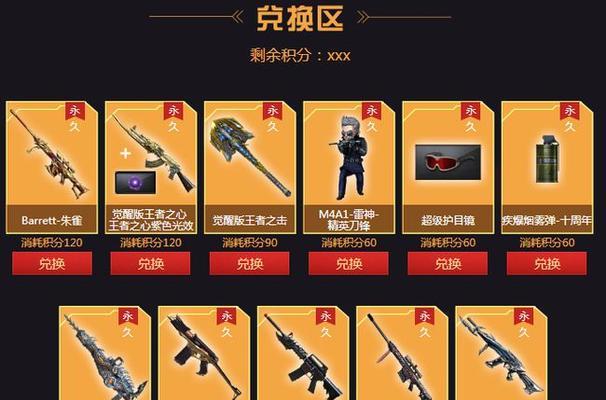Open the Barrett-朱雀 item card
606x400 pixels.
[x=52, y=165]
